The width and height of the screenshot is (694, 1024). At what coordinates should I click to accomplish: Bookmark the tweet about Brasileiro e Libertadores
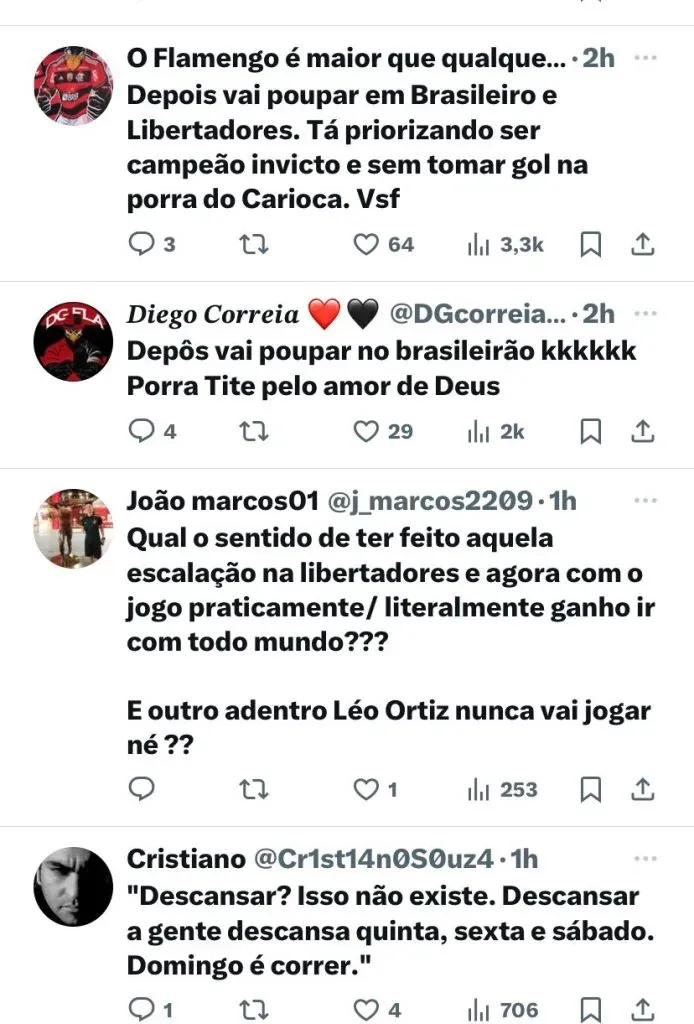[591, 244]
